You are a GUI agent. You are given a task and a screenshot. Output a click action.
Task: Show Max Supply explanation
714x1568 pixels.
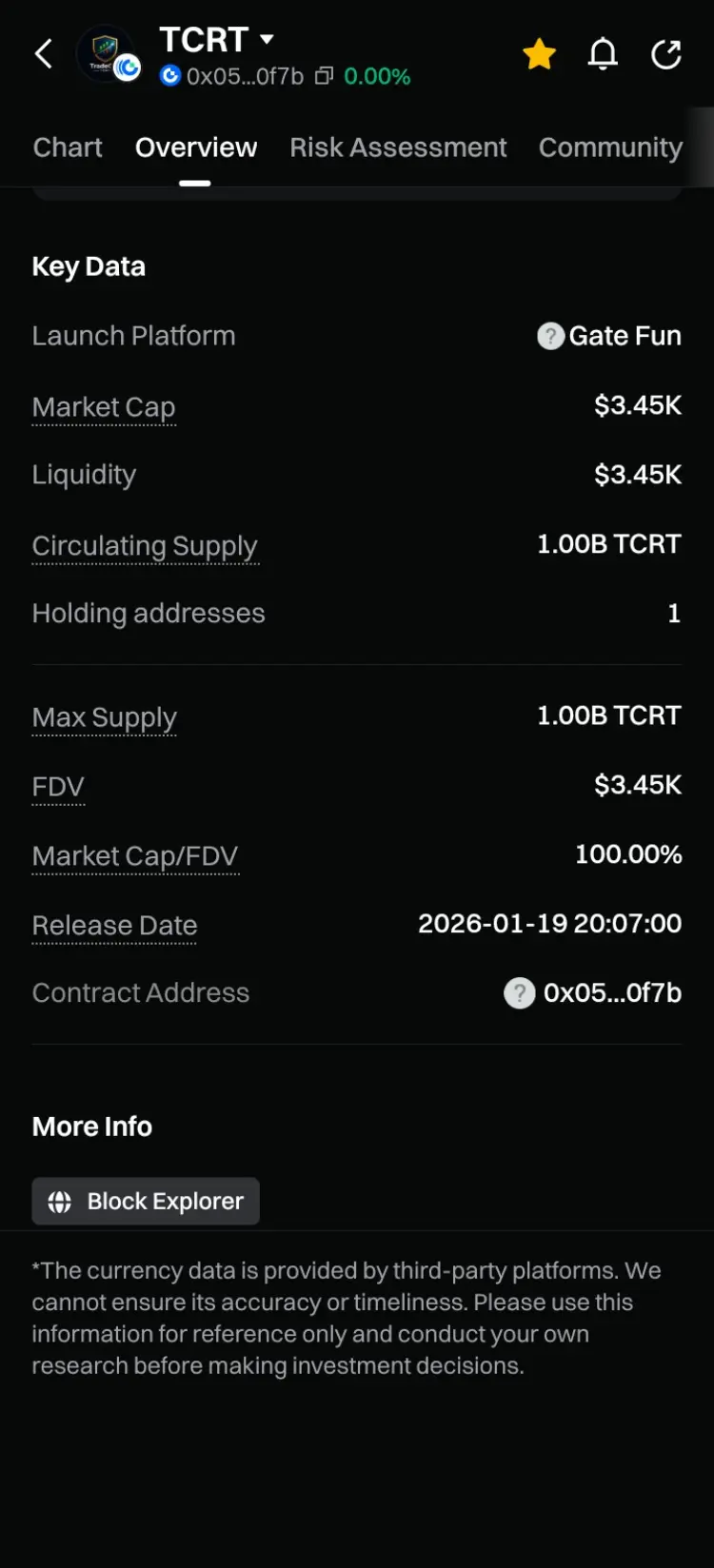(x=105, y=717)
